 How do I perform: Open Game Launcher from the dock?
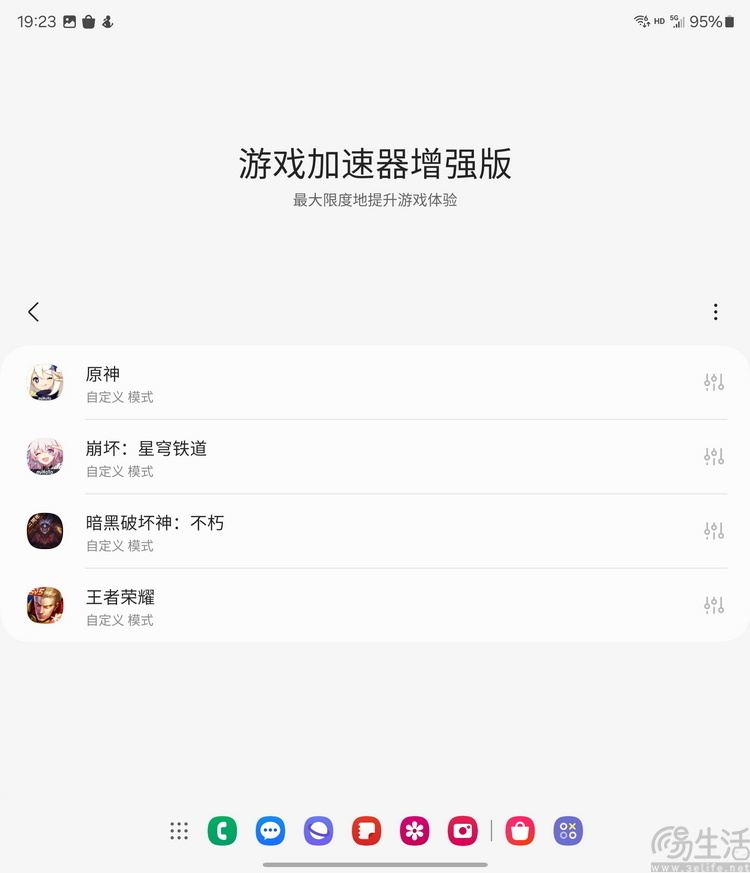(568, 831)
